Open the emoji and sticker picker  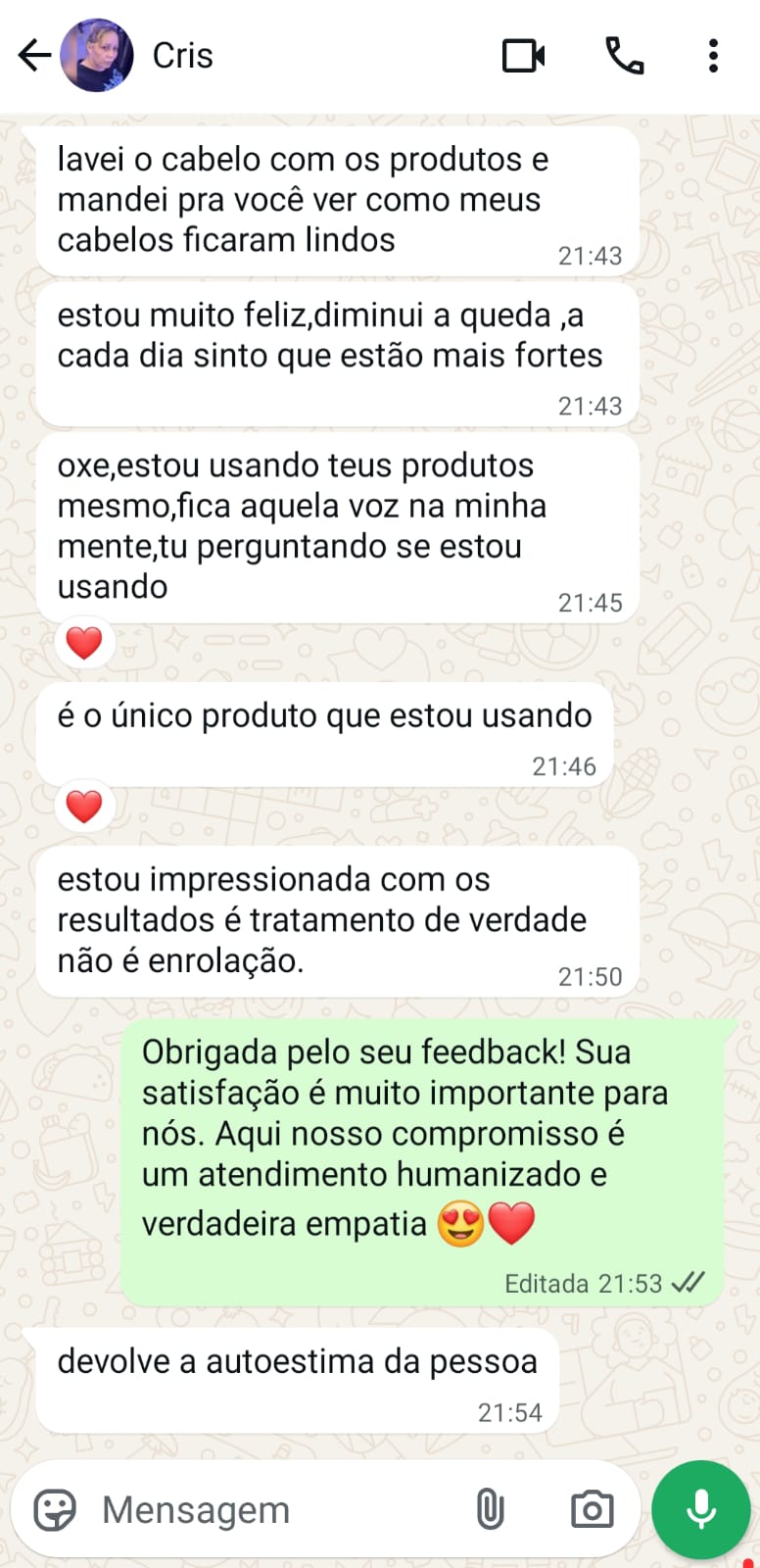click(x=56, y=1509)
